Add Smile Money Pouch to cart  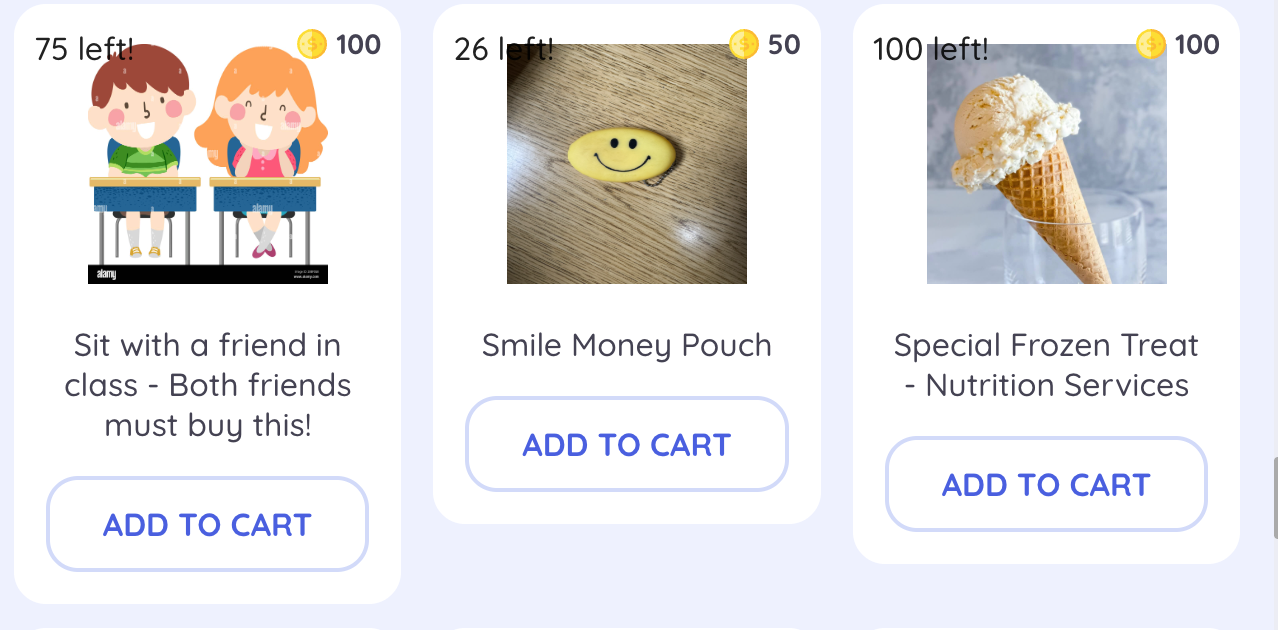[x=626, y=445]
